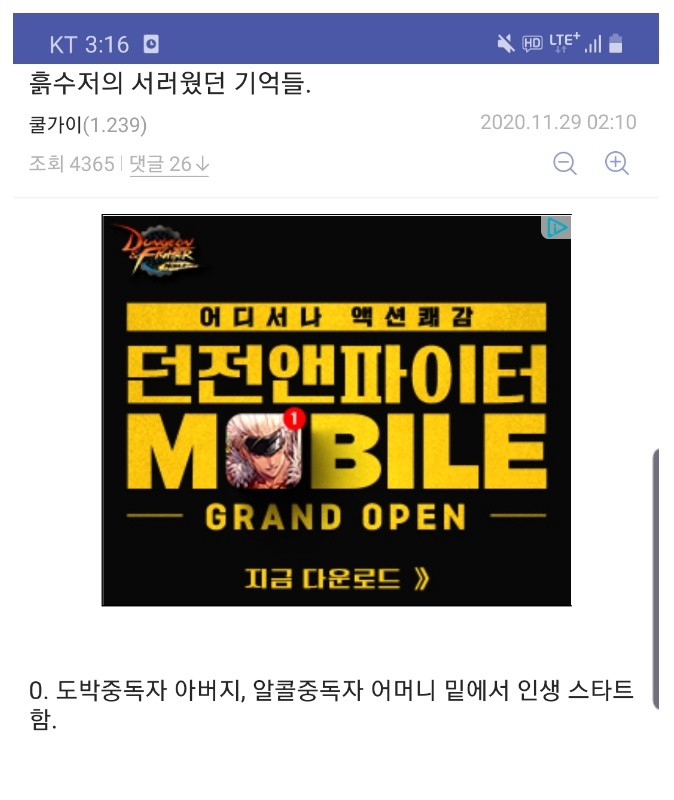Zoom in the text size
Viewport: 674px width, 800px height.
tap(617, 163)
